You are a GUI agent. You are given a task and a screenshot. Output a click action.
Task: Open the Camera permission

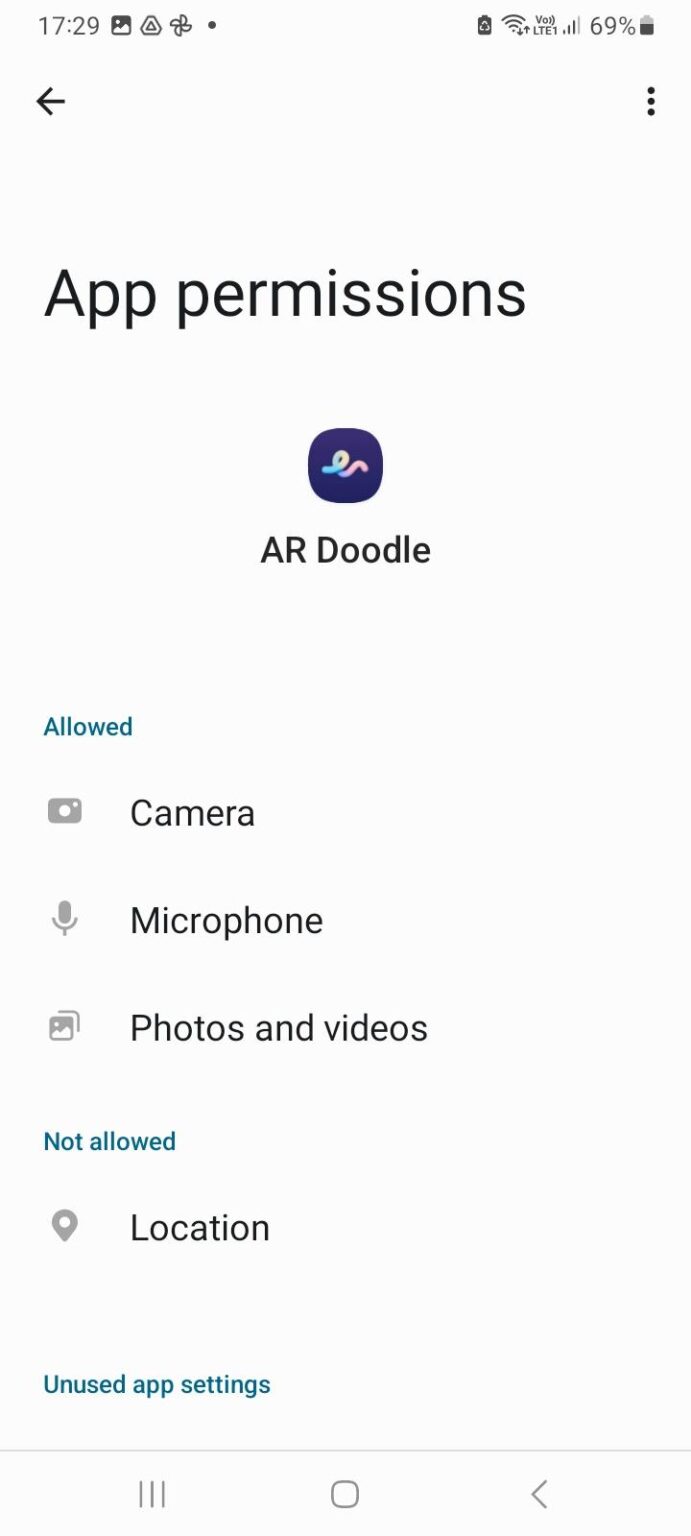[192, 813]
